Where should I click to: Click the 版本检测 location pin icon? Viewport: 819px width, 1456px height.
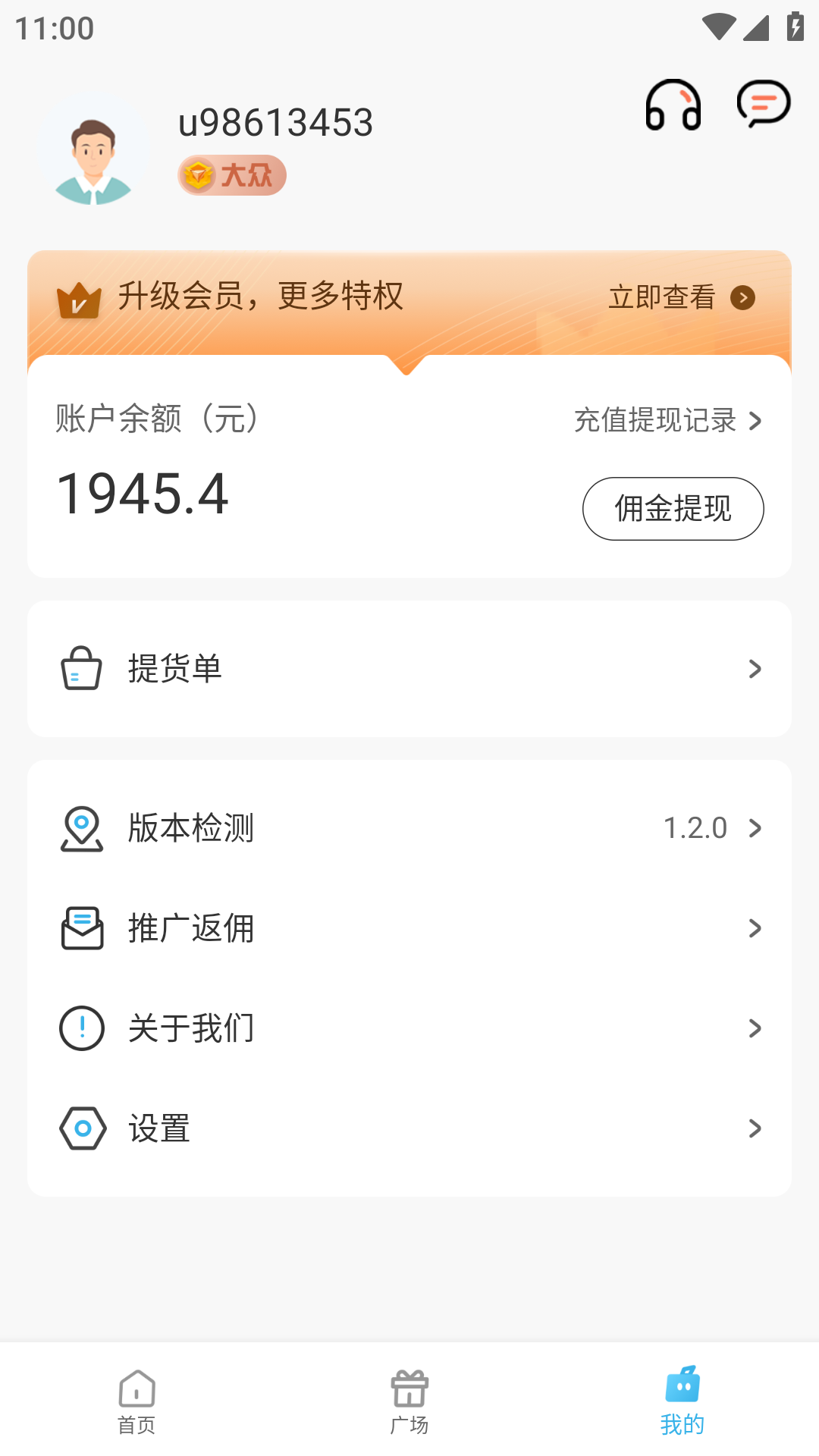coord(81,828)
